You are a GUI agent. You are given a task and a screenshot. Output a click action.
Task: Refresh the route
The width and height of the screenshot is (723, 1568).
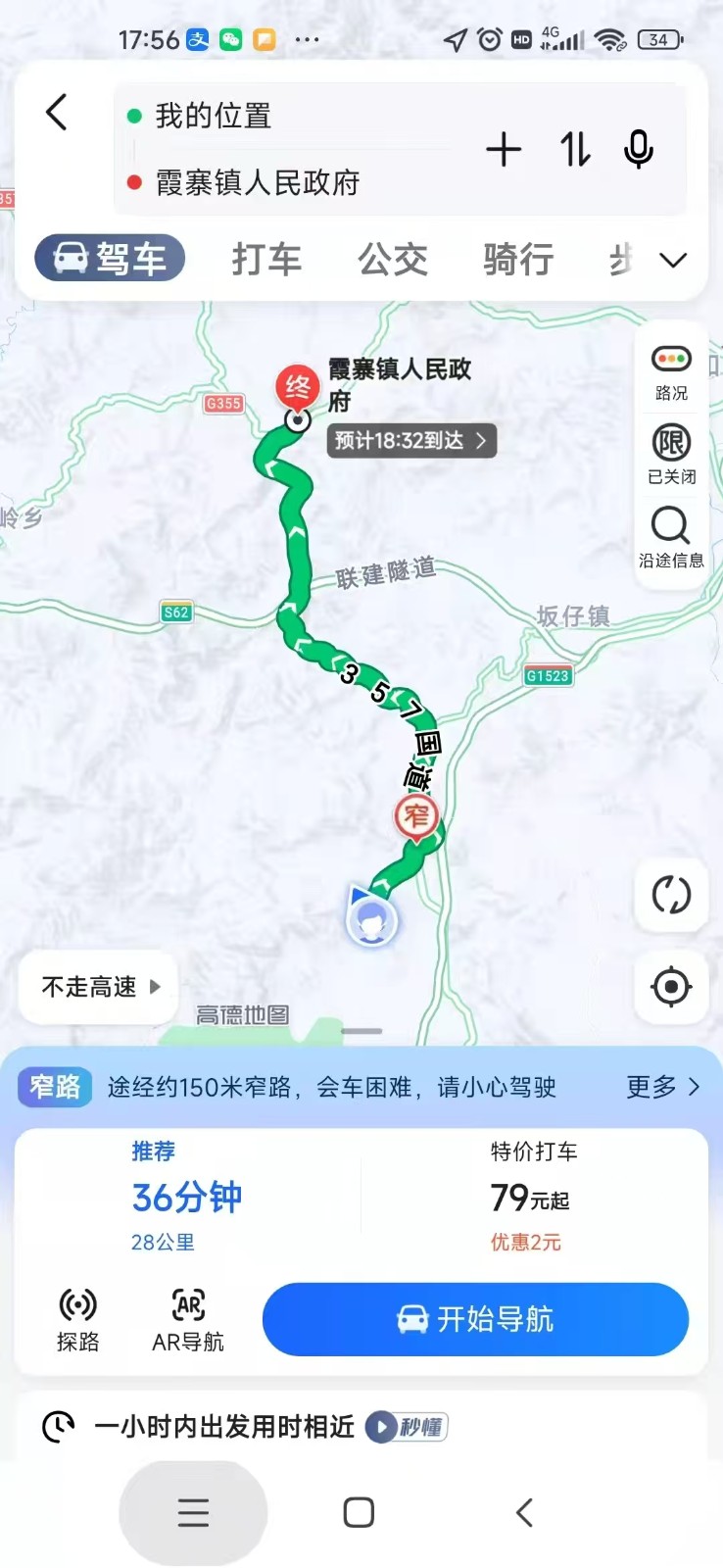[x=671, y=895]
